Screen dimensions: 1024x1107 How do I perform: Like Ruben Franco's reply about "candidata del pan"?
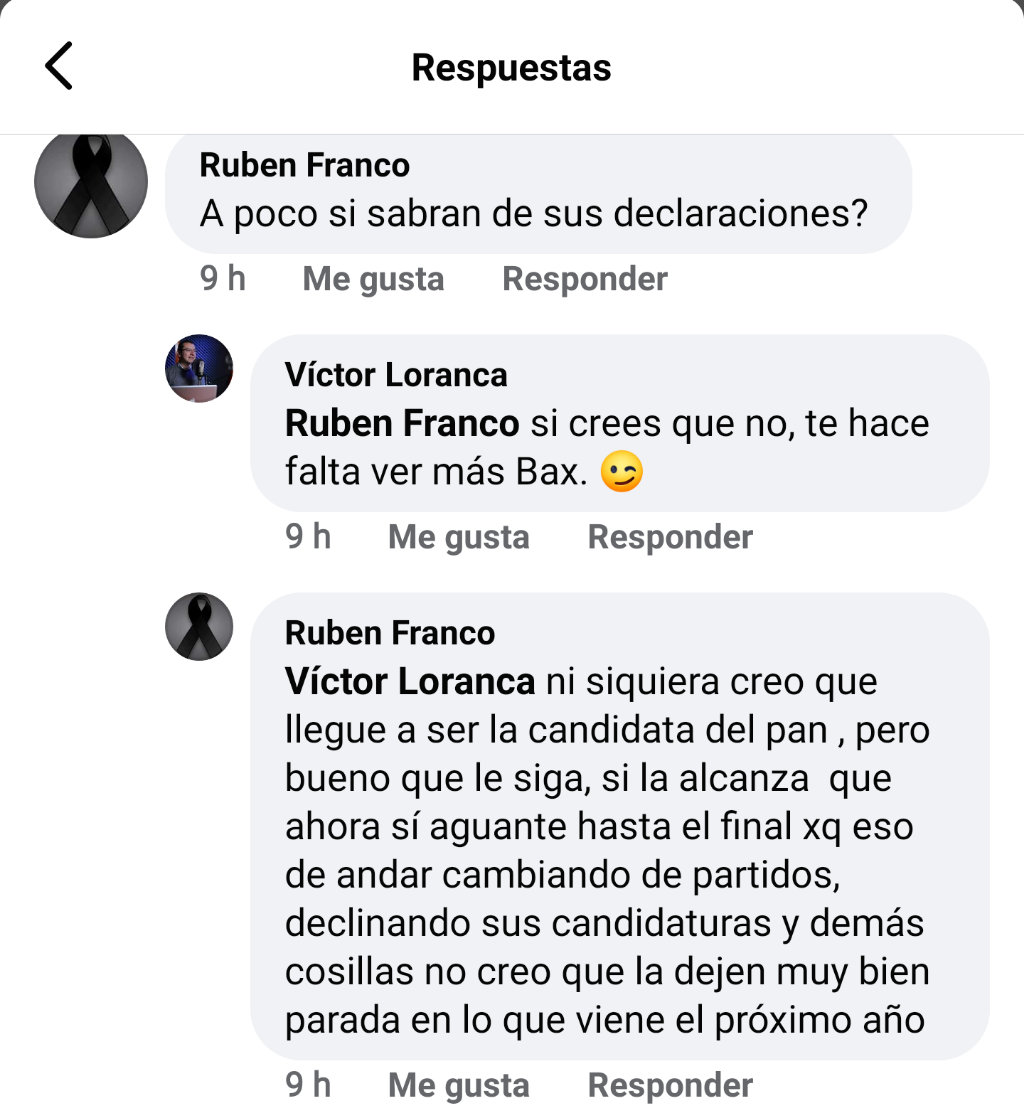point(458,1085)
